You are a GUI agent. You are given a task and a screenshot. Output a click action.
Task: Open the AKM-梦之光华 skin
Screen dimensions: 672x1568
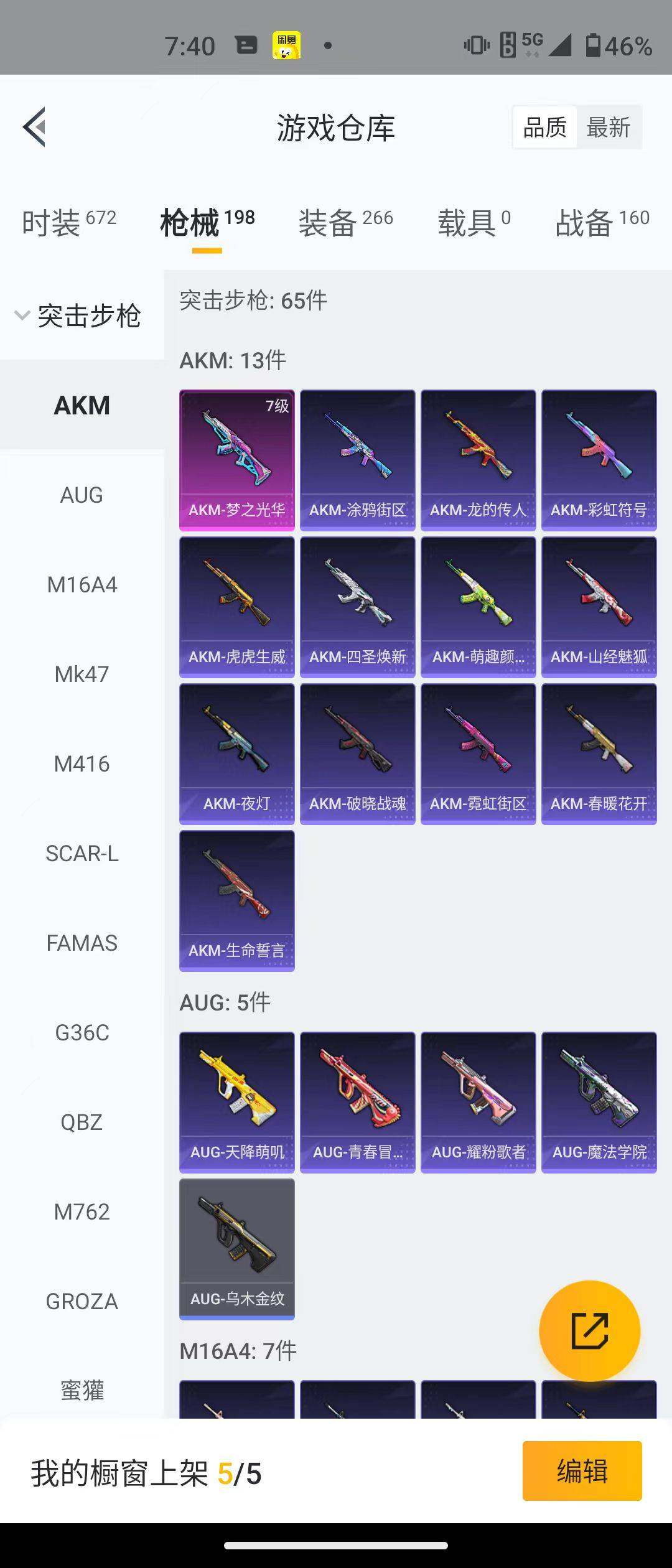click(x=237, y=460)
